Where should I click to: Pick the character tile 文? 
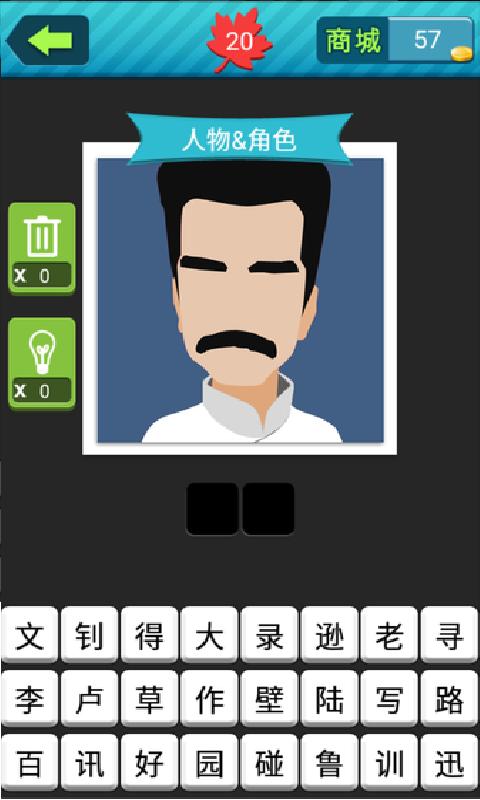pyautogui.click(x=30, y=634)
